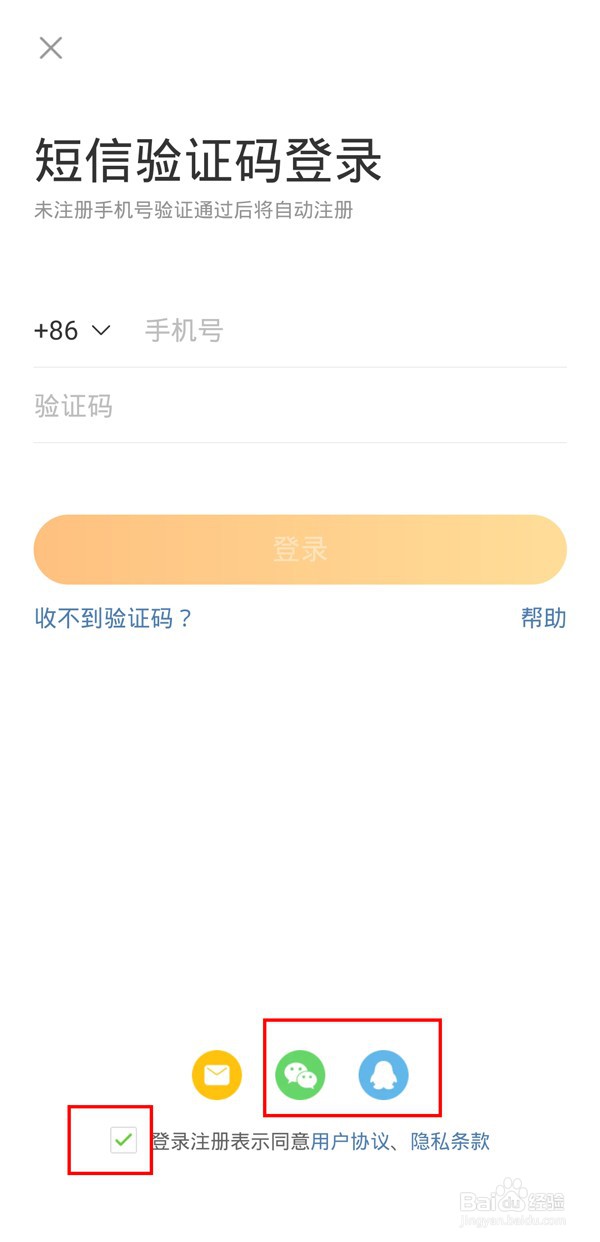Screen dimensions: 600x1242
Task: Open the 帮助 help link
Action: tap(543, 618)
